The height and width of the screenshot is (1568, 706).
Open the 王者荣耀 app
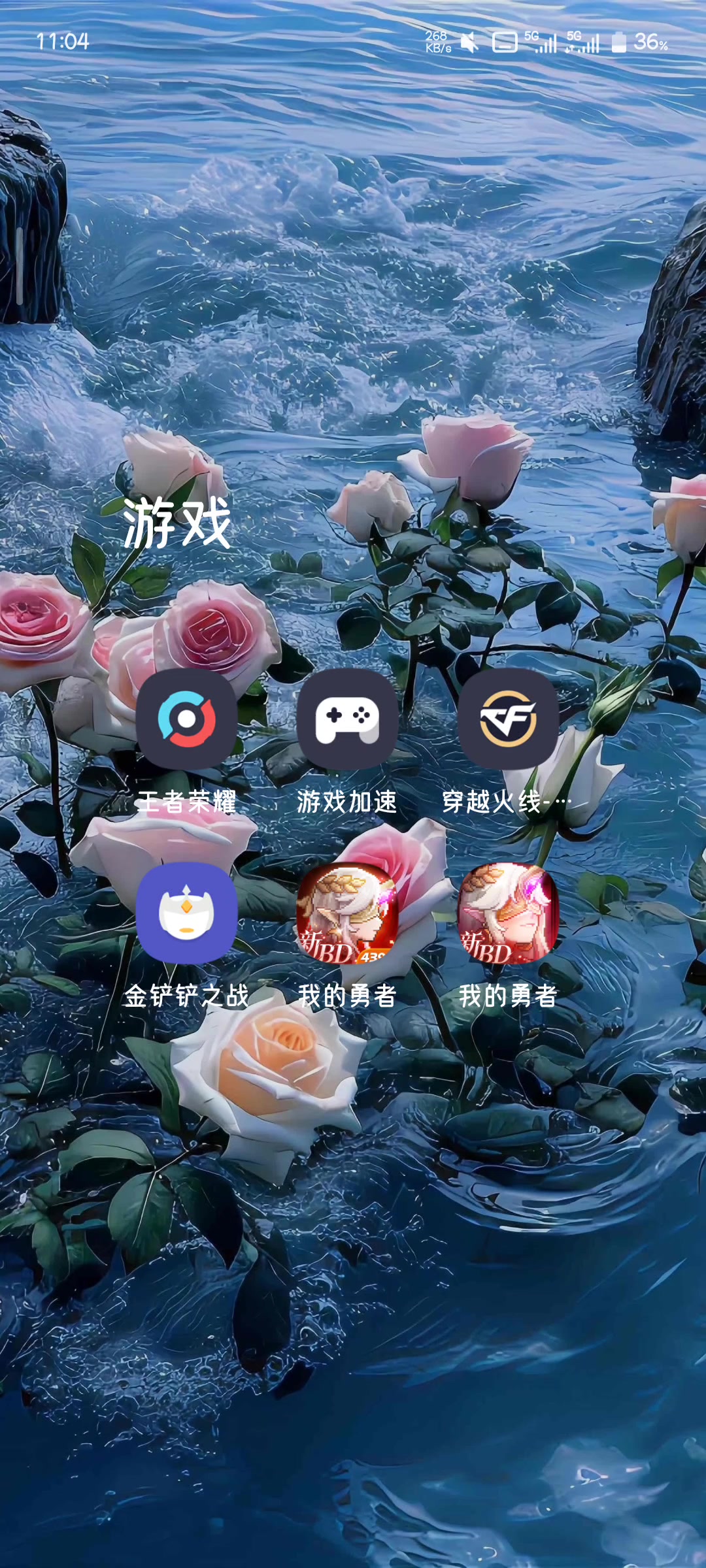point(186,719)
